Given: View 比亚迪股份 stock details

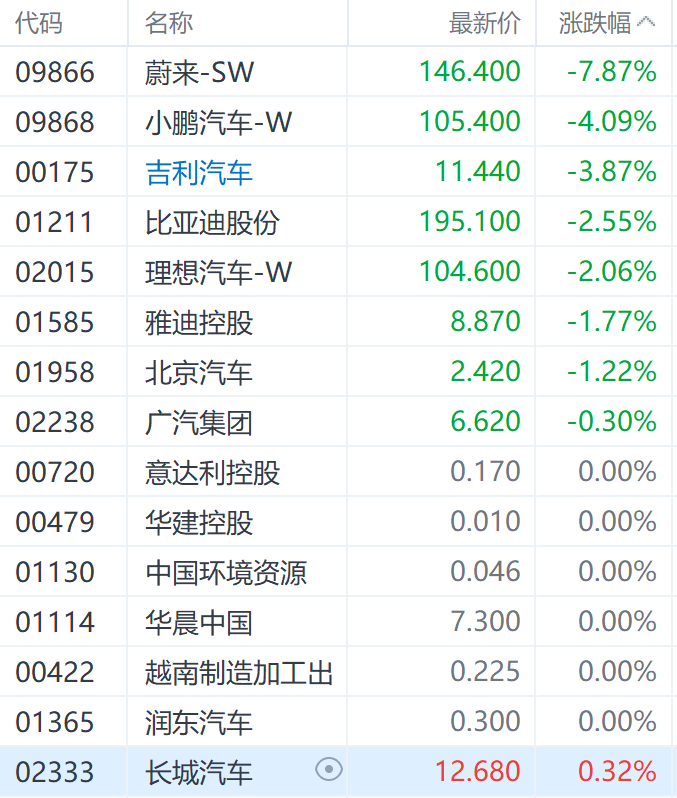Looking at the screenshot, I should [x=212, y=222].
